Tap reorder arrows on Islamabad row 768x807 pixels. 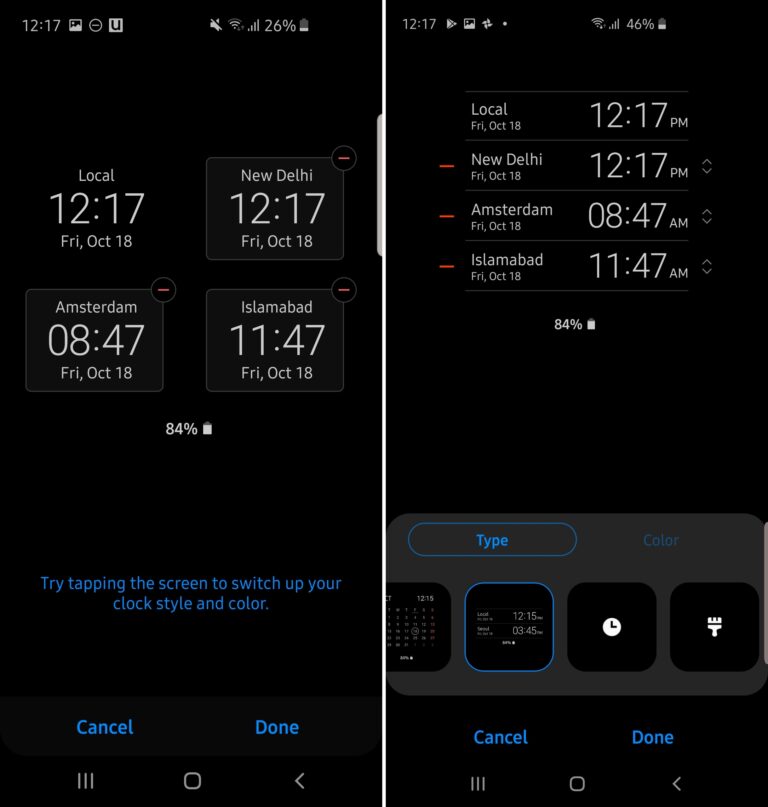coord(707,266)
